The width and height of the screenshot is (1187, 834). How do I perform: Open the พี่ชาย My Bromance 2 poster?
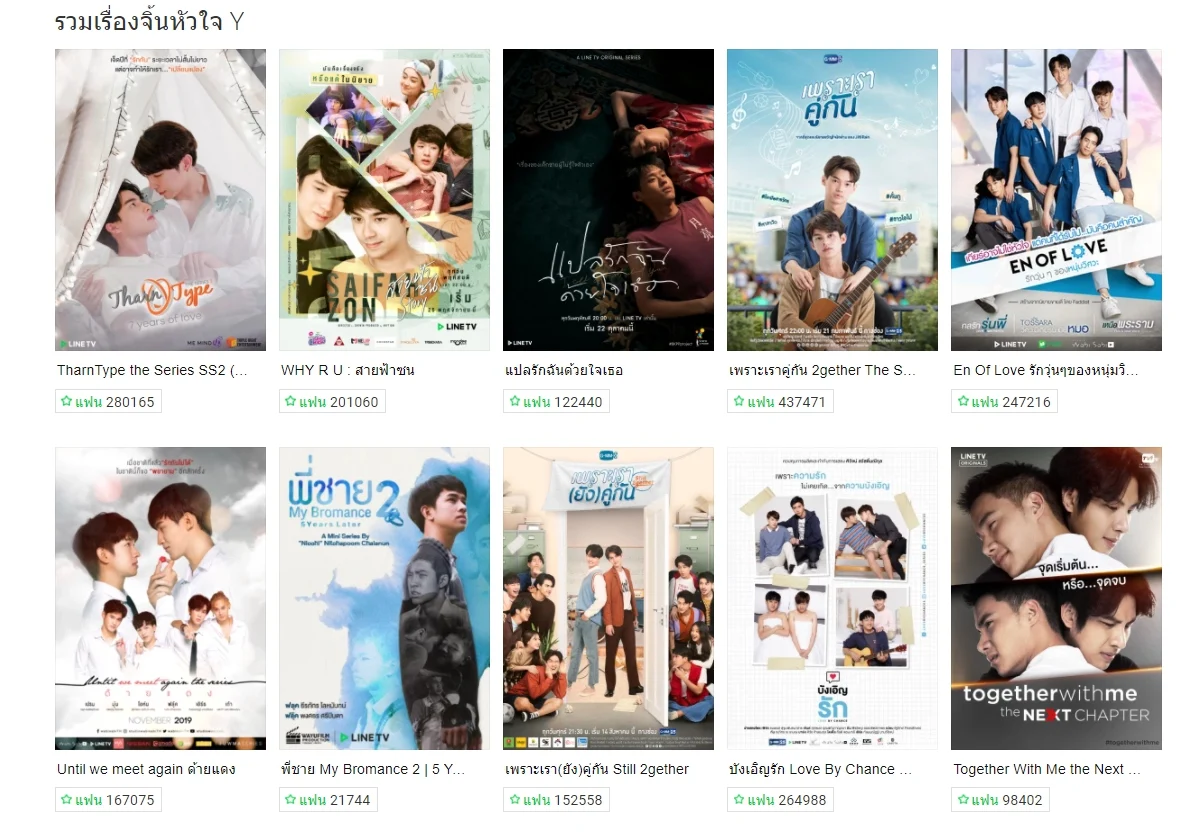[x=384, y=598]
